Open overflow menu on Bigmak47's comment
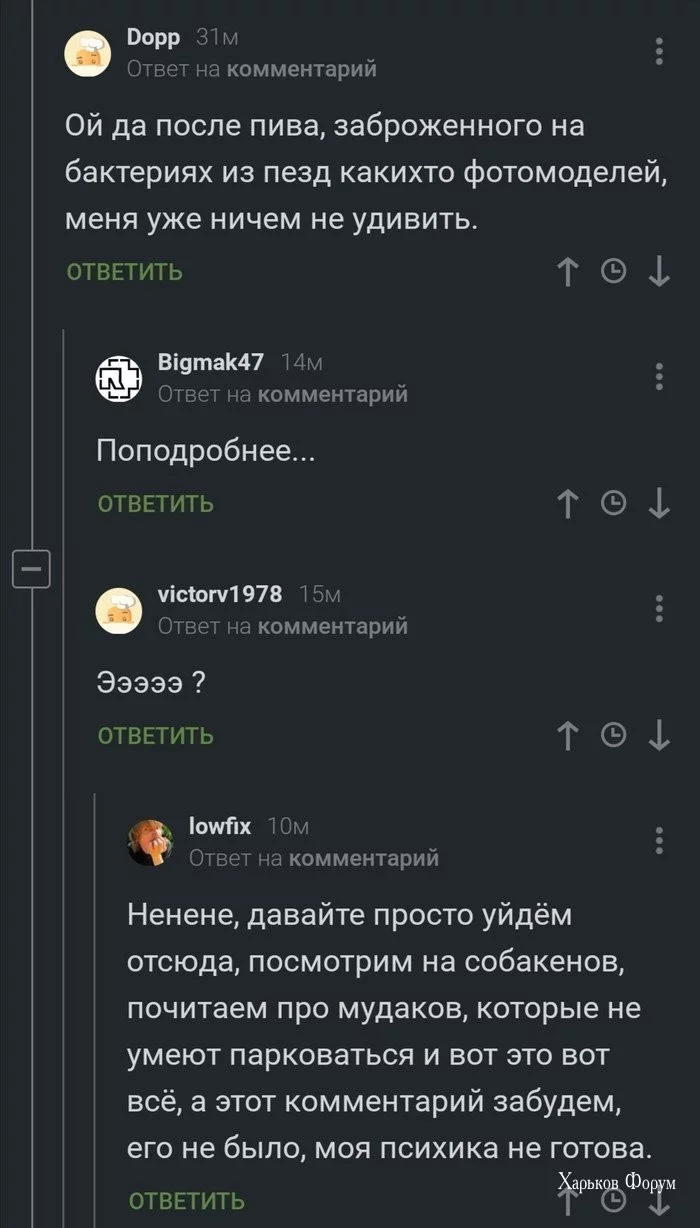This screenshot has width=700, height=1228. tap(659, 376)
